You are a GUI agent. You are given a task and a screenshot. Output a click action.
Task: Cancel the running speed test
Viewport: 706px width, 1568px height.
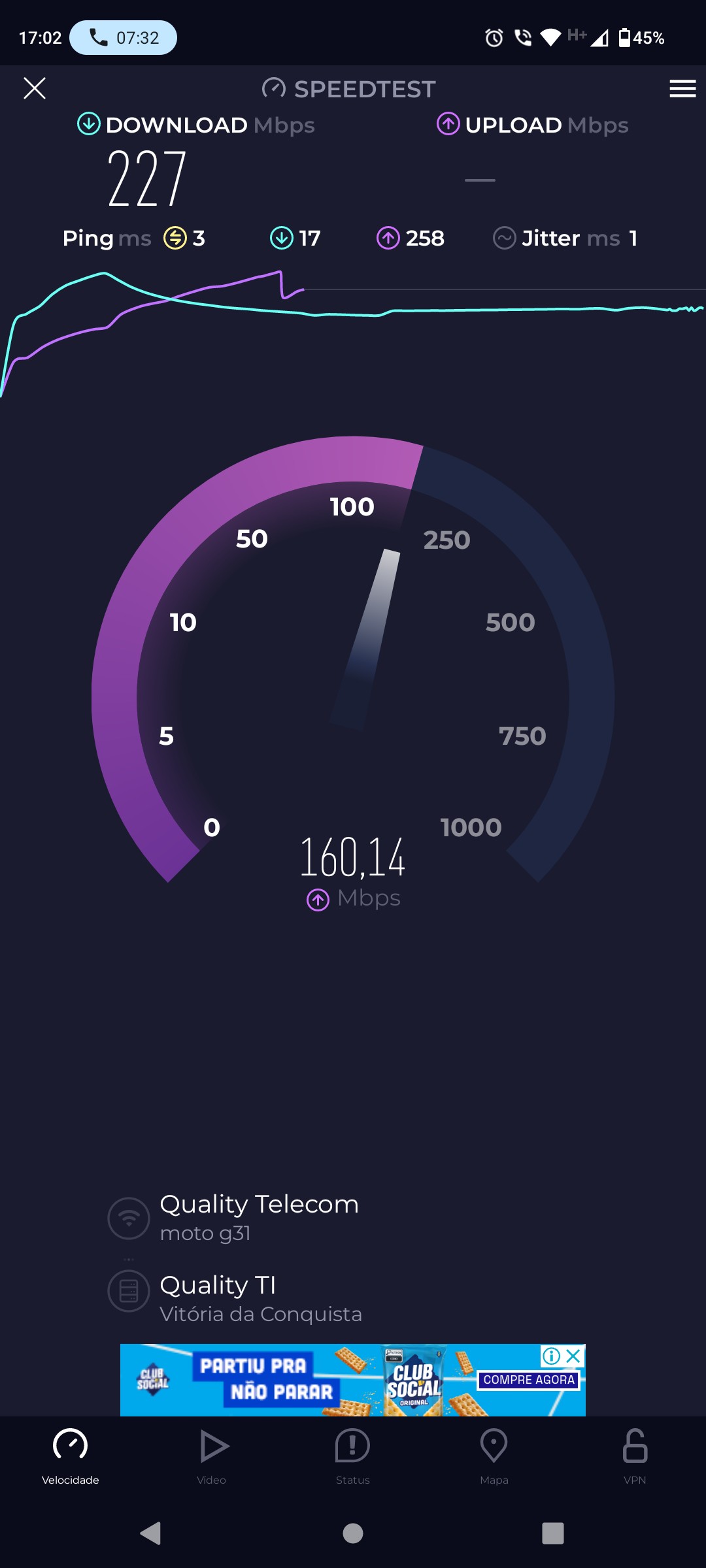point(35,88)
